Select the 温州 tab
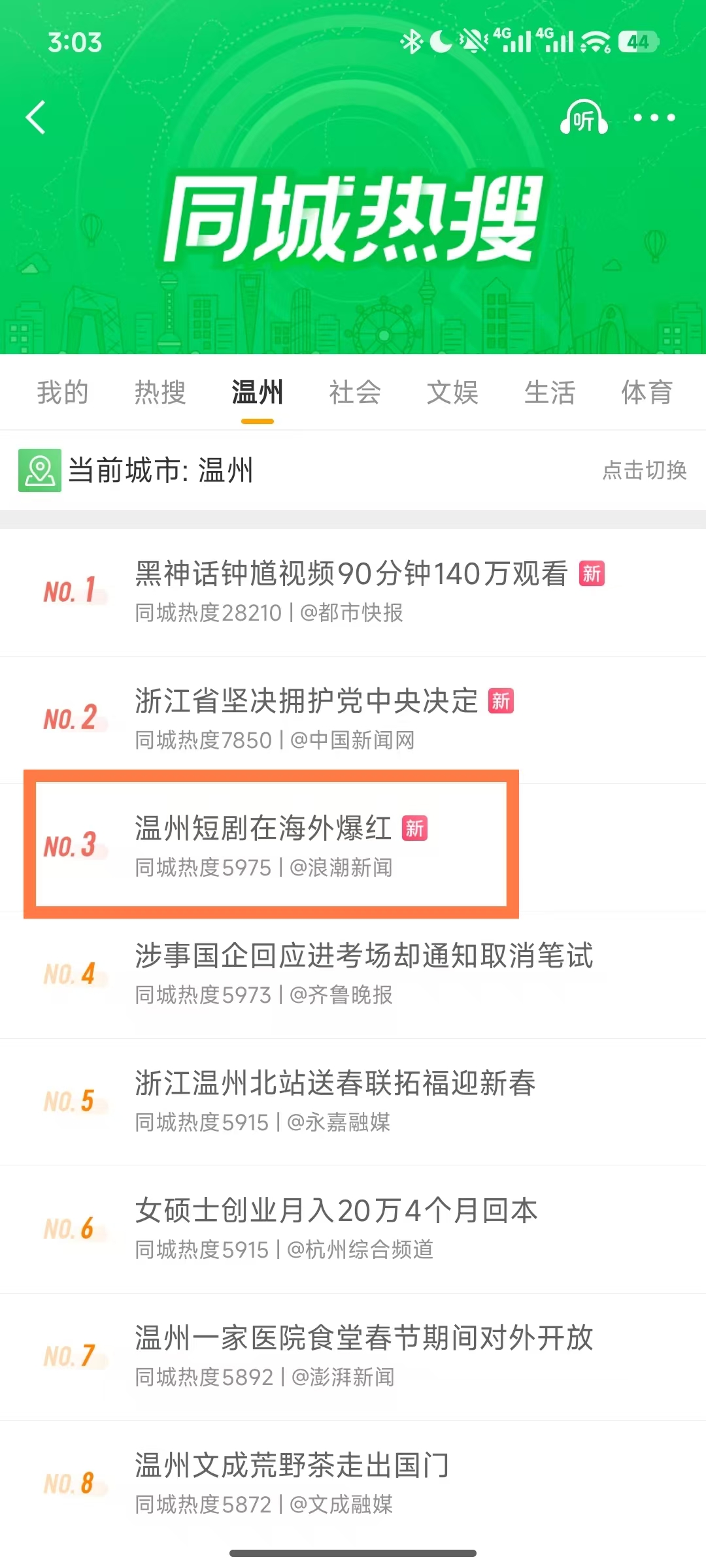Screen dimensions: 706x1568 click(x=258, y=393)
